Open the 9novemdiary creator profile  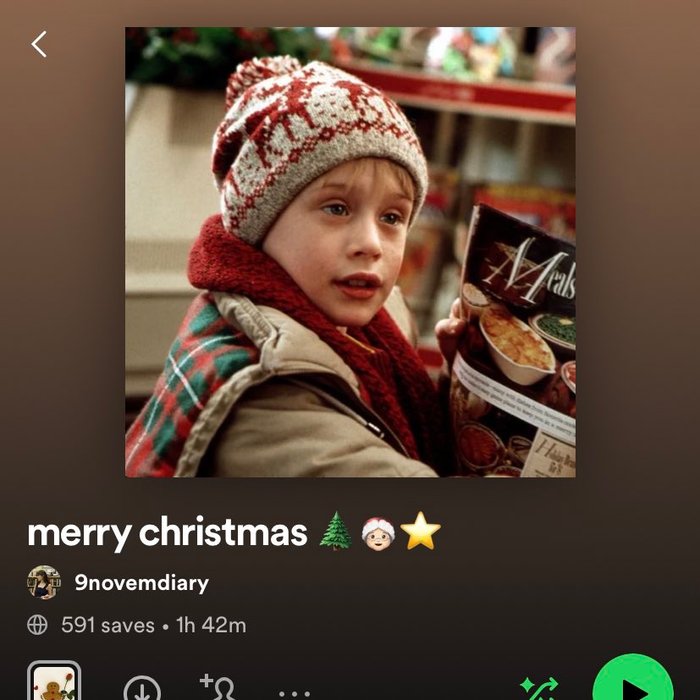[x=141, y=583]
